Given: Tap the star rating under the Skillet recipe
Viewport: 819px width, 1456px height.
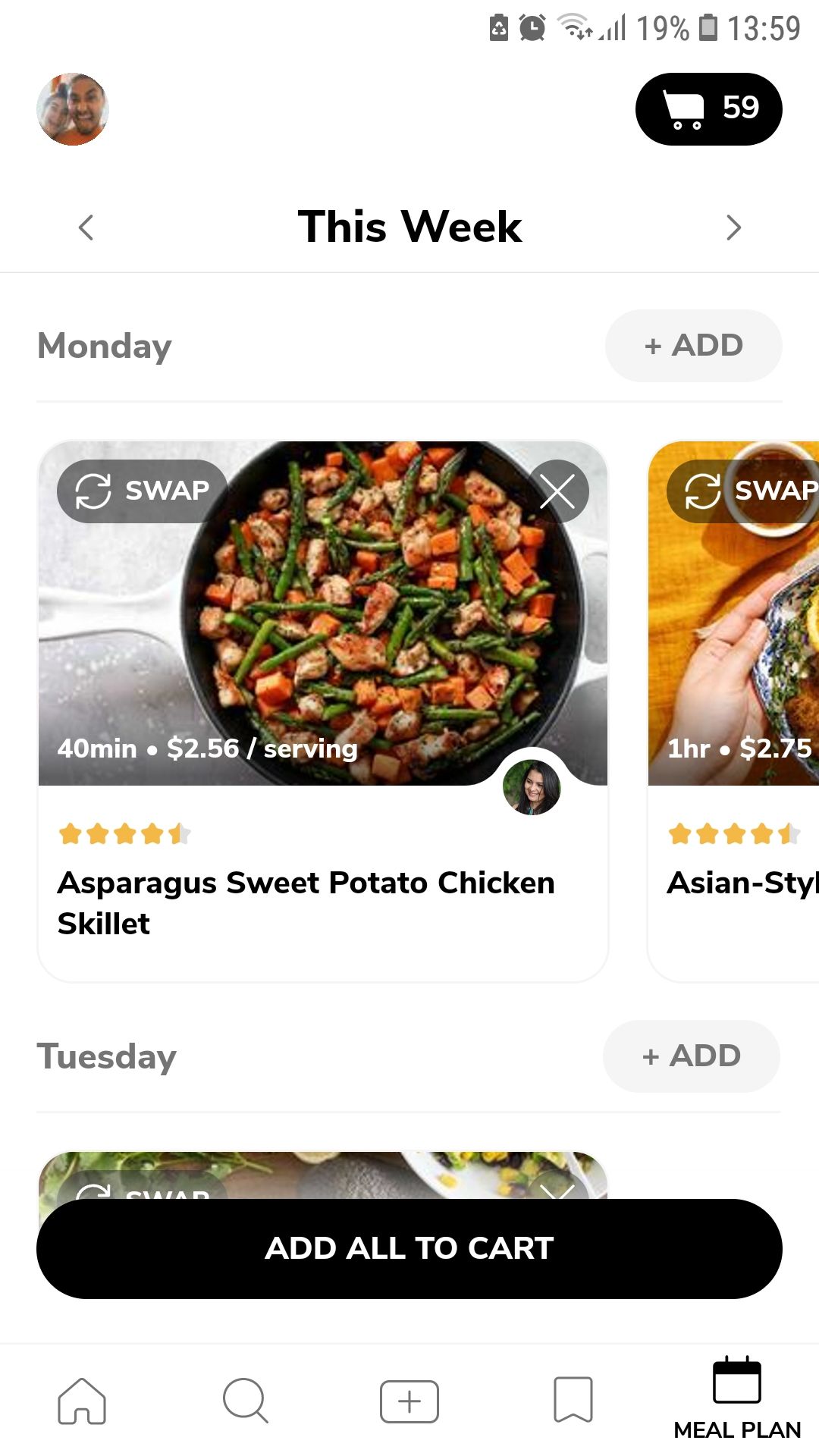Looking at the screenshot, I should 121,833.
